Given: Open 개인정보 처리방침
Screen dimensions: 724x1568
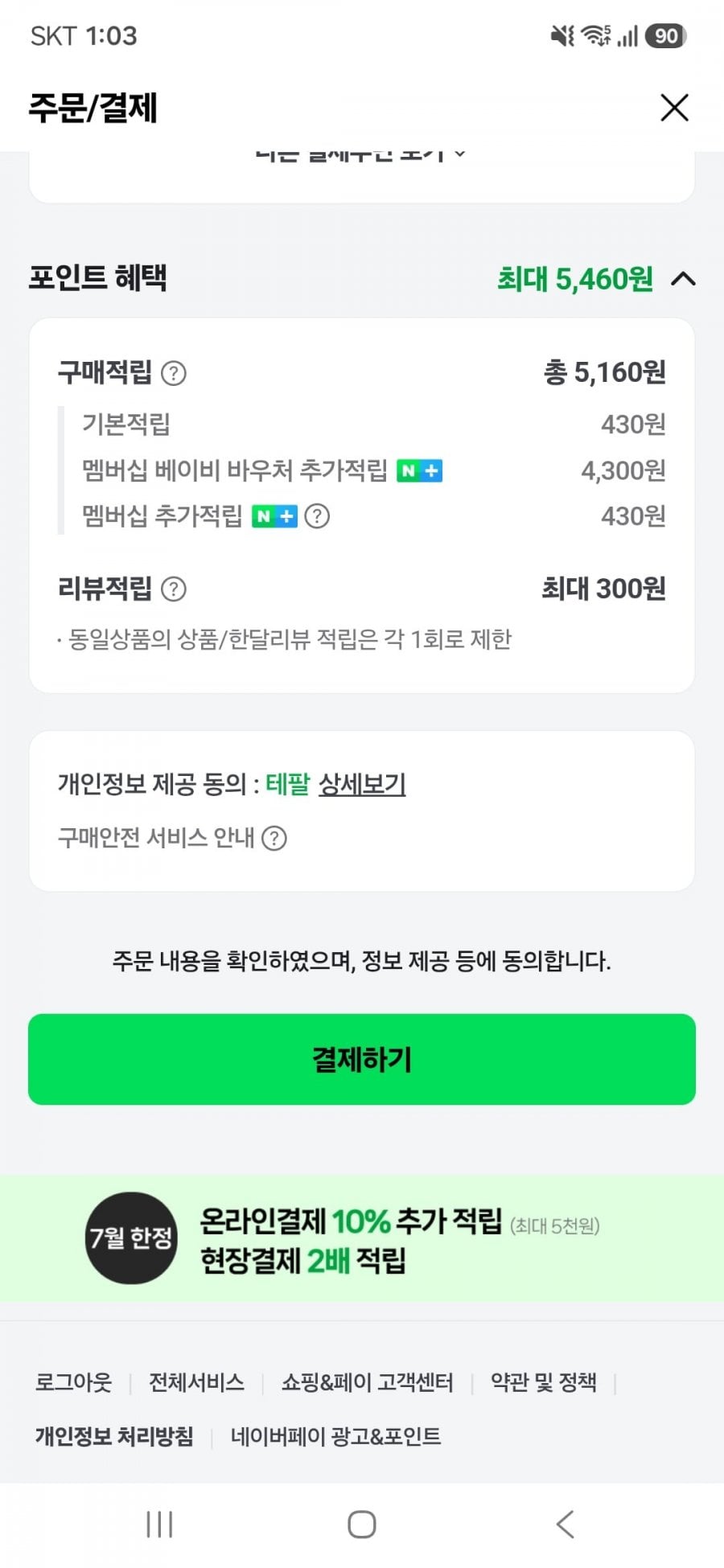Looking at the screenshot, I should click(114, 1437).
